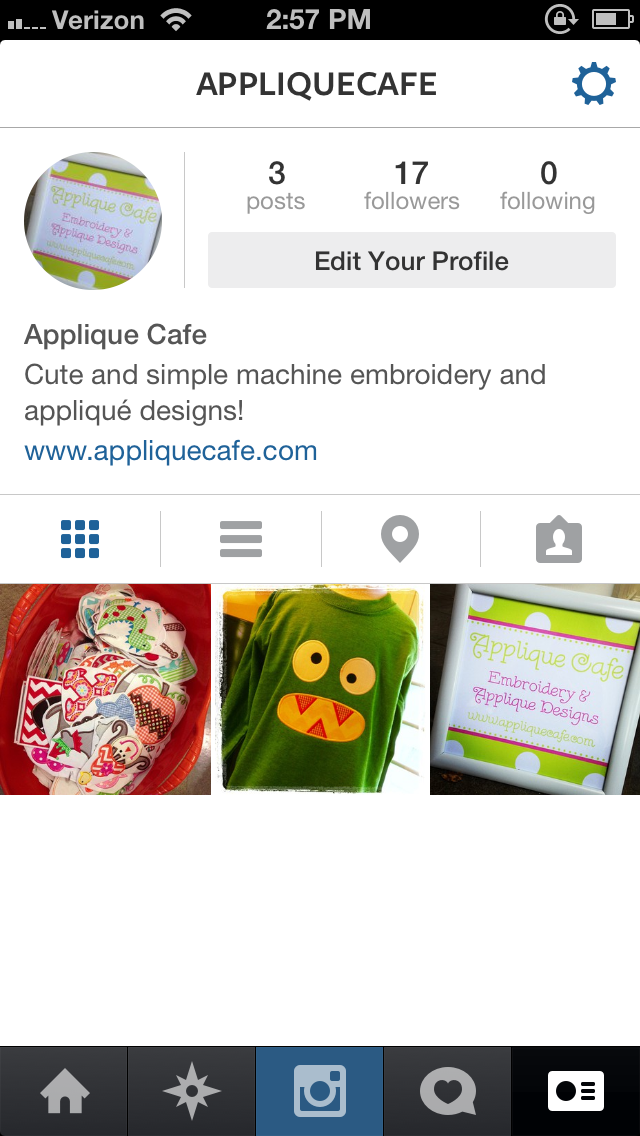Image resolution: width=640 pixels, height=1136 pixels.
Task: Open the framed Applique Cafe sign photo
Action: click(x=535, y=689)
